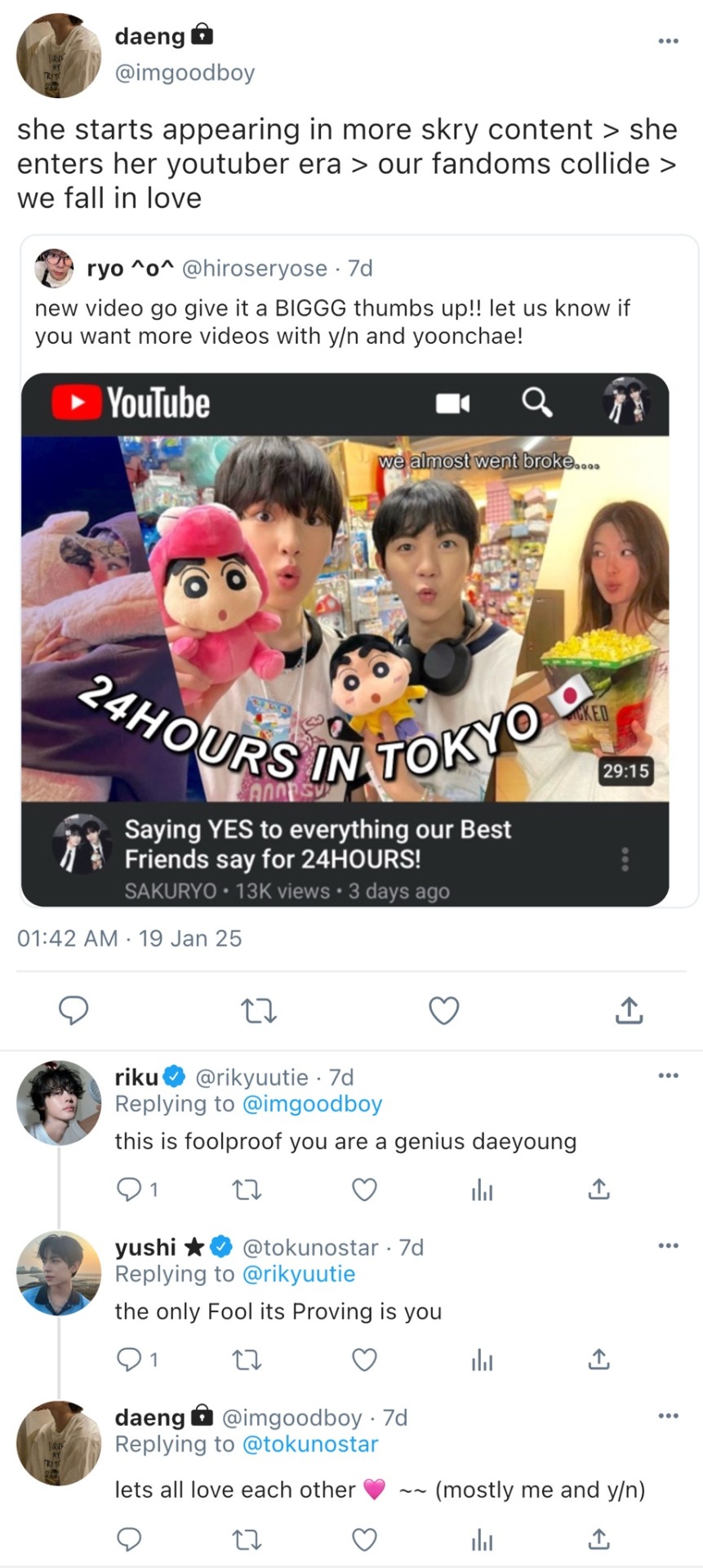Like riku's reply about foolproof genius
Image resolution: width=703 pixels, height=1568 pixels.
[x=364, y=1190]
